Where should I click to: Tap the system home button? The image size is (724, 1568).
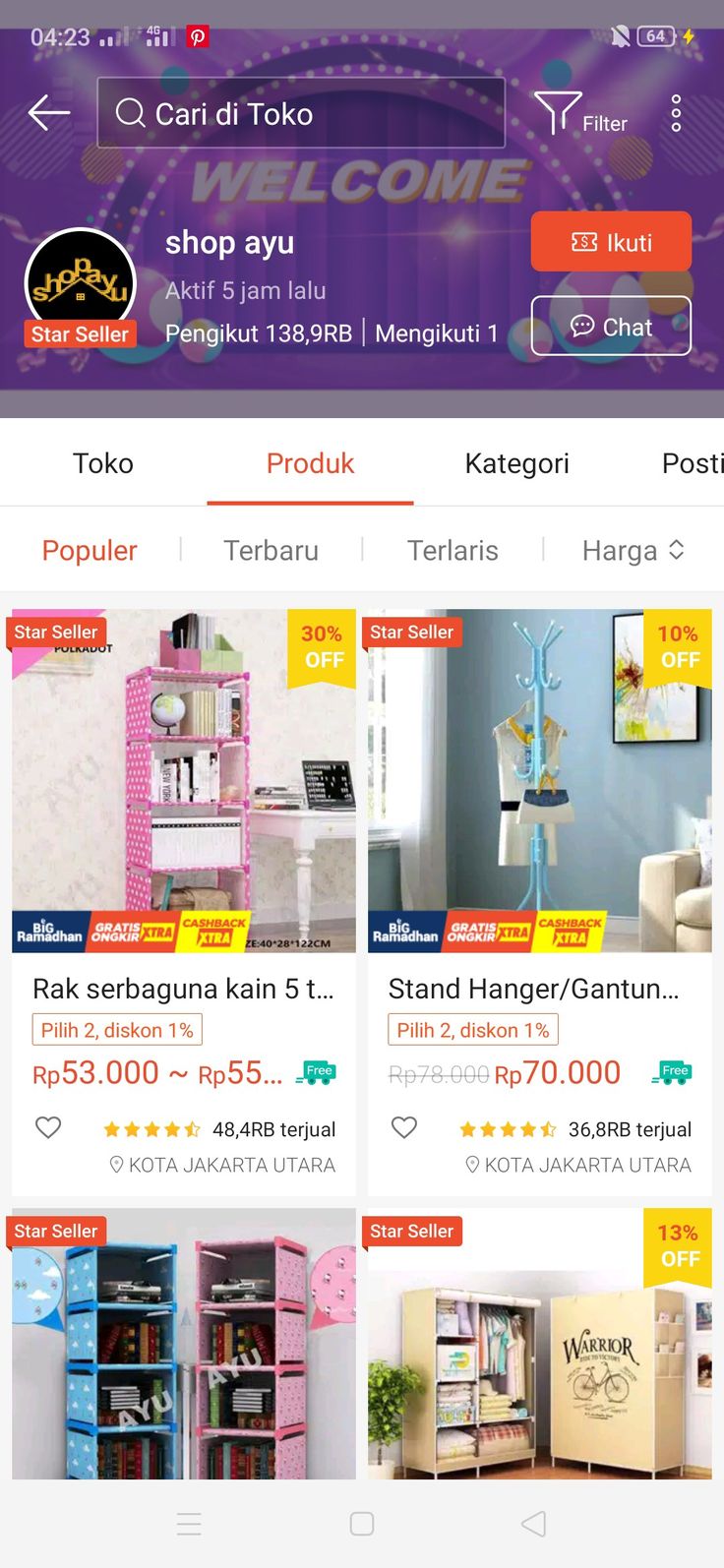pyautogui.click(x=362, y=1524)
